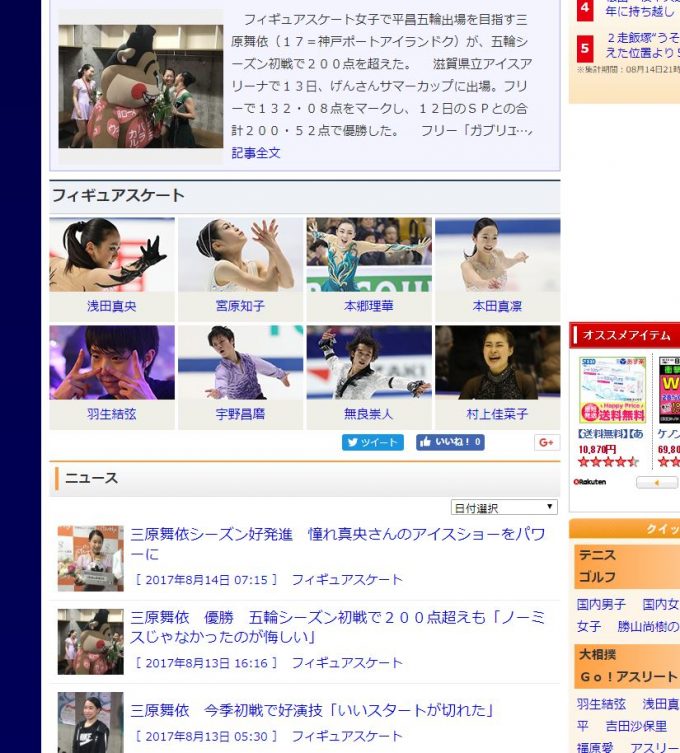The height and width of the screenshot is (753, 680).
Task: Open article 三原舞依シーズン好発進
Action: point(338,544)
